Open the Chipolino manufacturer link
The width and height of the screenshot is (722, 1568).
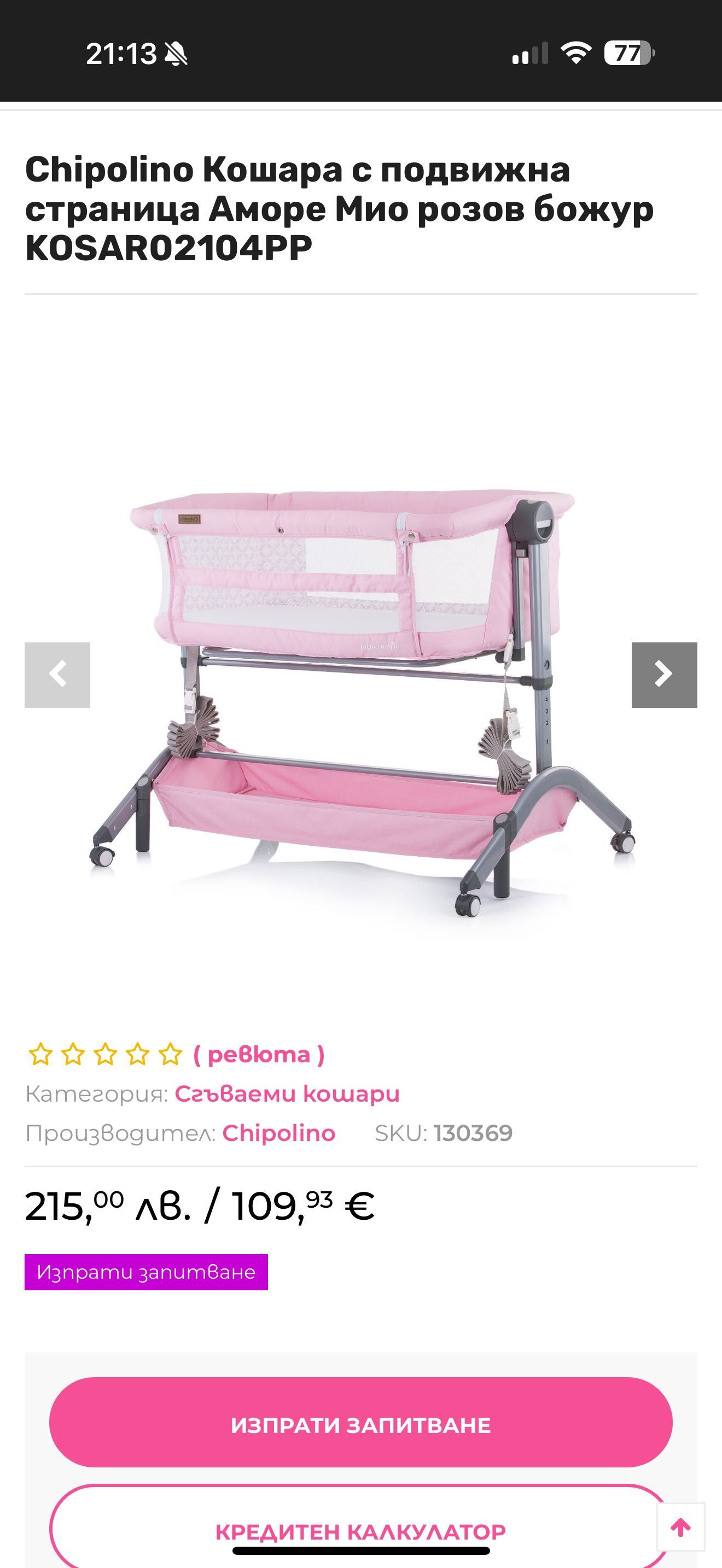278,1133
